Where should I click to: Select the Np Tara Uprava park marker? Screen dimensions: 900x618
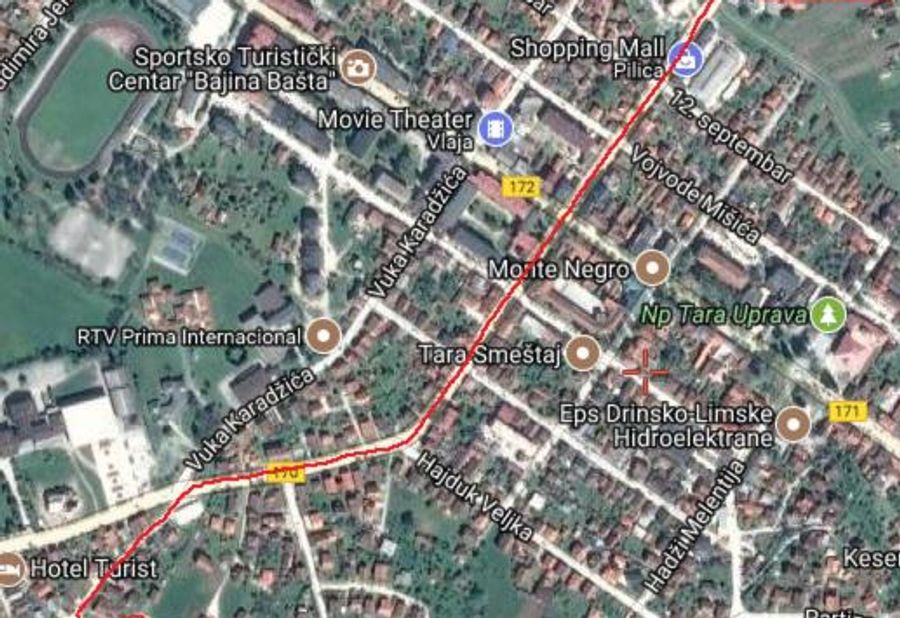click(828, 315)
